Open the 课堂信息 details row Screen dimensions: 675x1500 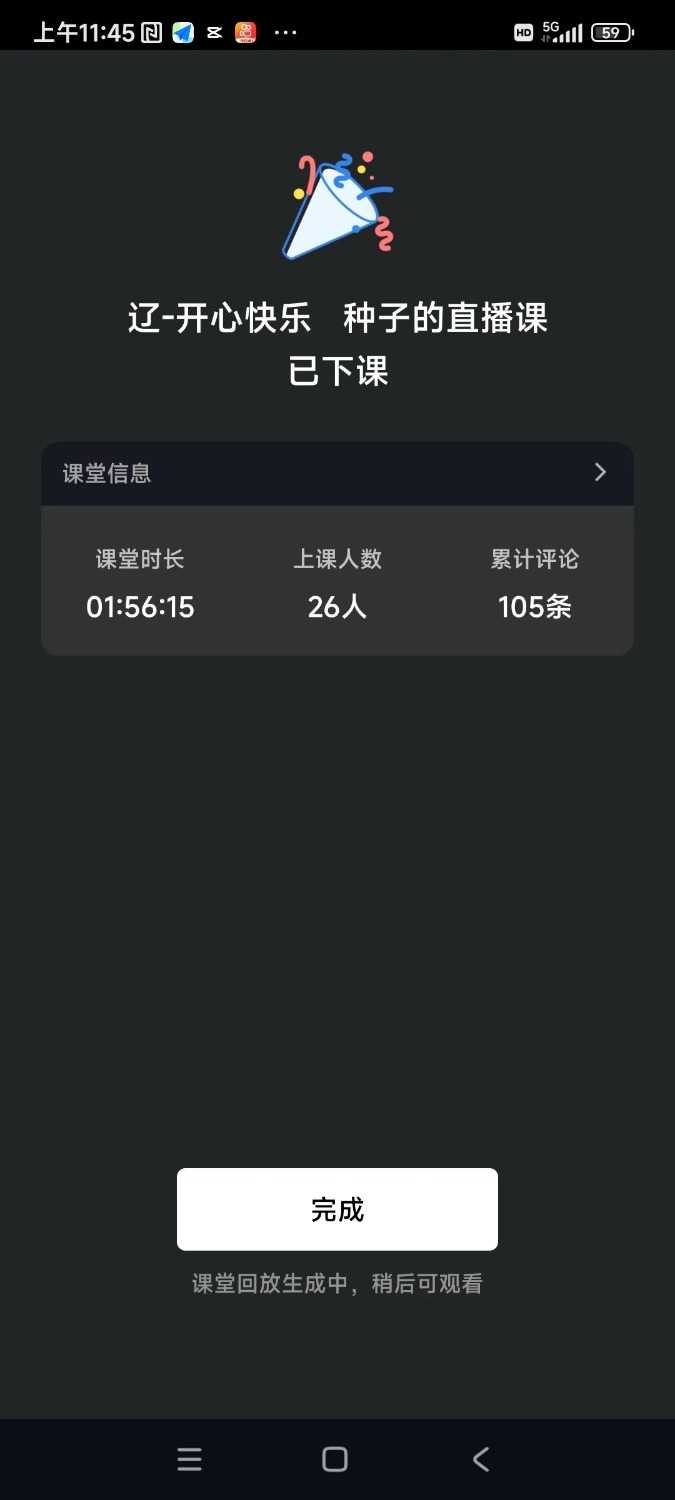(337, 473)
